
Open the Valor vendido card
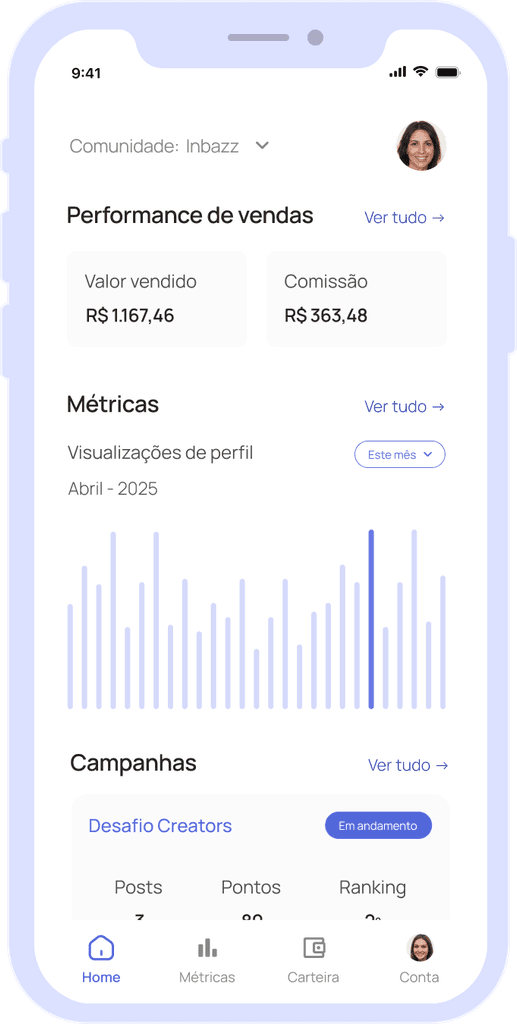[x=157, y=299]
